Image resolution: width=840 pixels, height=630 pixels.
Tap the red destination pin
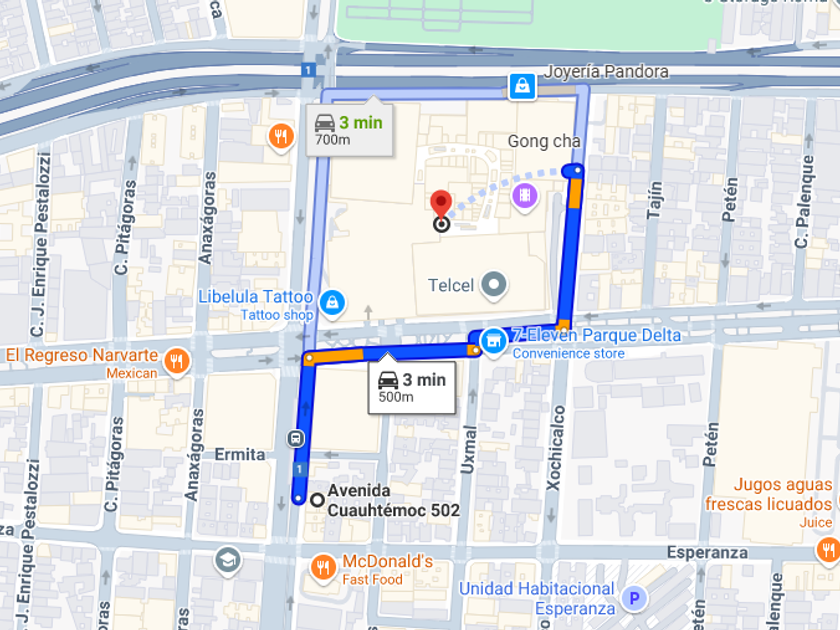pyautogui.click(x=441, y=204)
